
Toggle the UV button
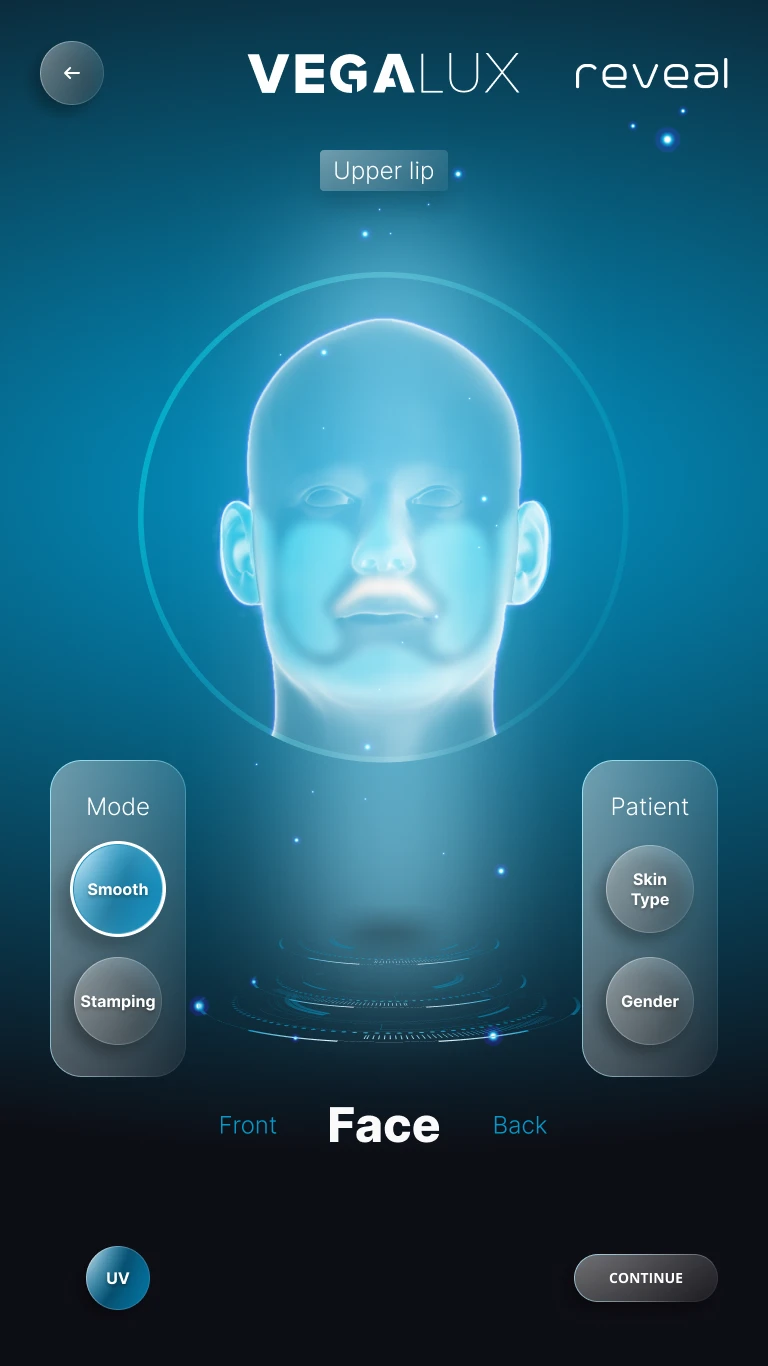(118, 1278)
